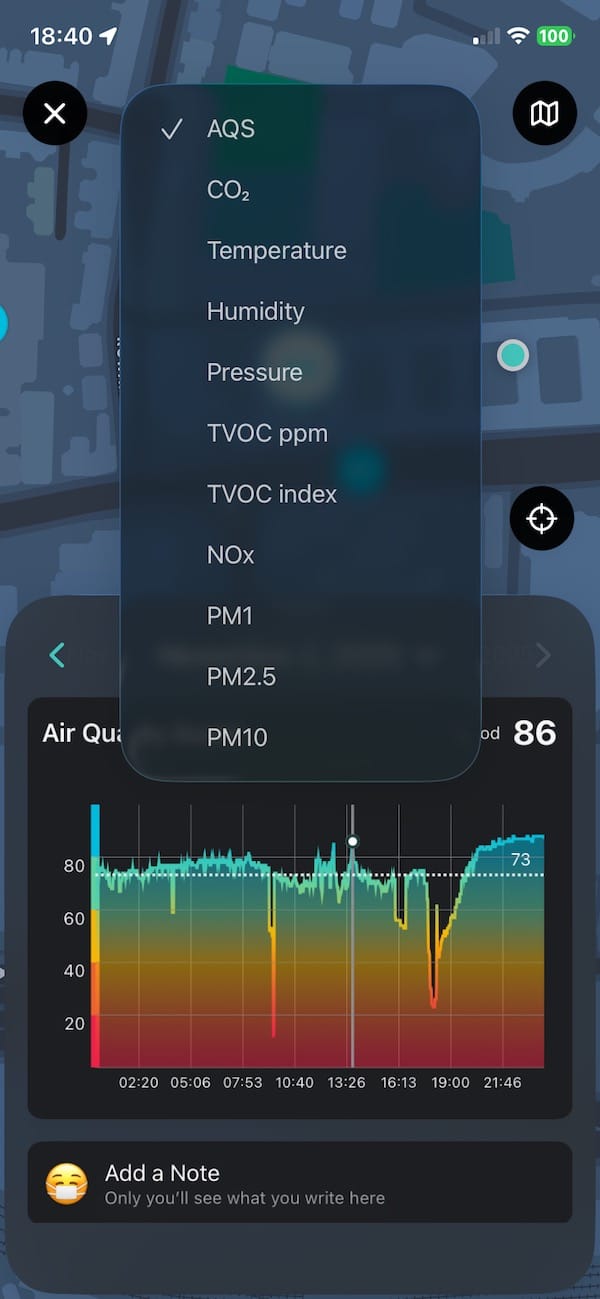Screen dimensions: 600x1299
Task: Switch the chart to NOx
Action: (x=231, y=555)
